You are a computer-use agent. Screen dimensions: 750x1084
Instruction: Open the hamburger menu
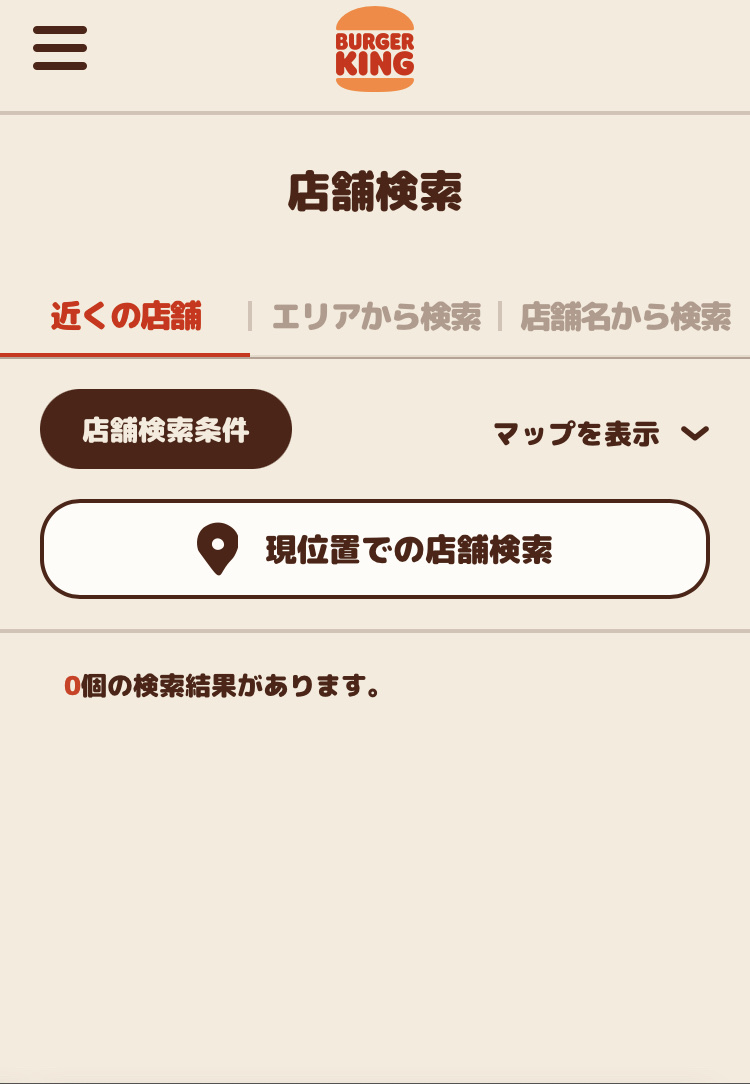pos(60,48)
